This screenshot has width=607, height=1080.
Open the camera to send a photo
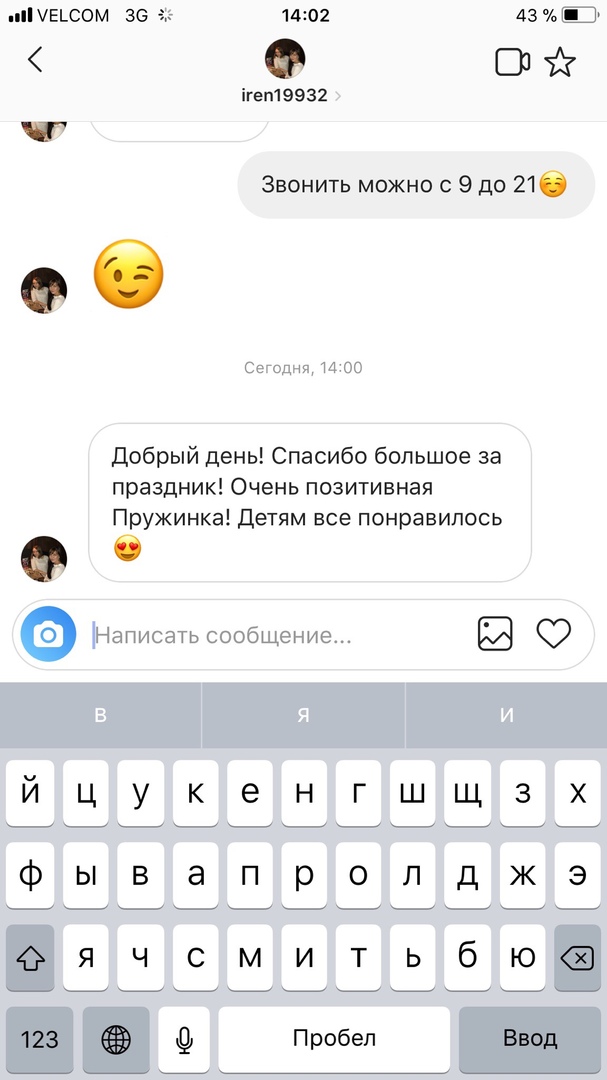click(48, 634)
